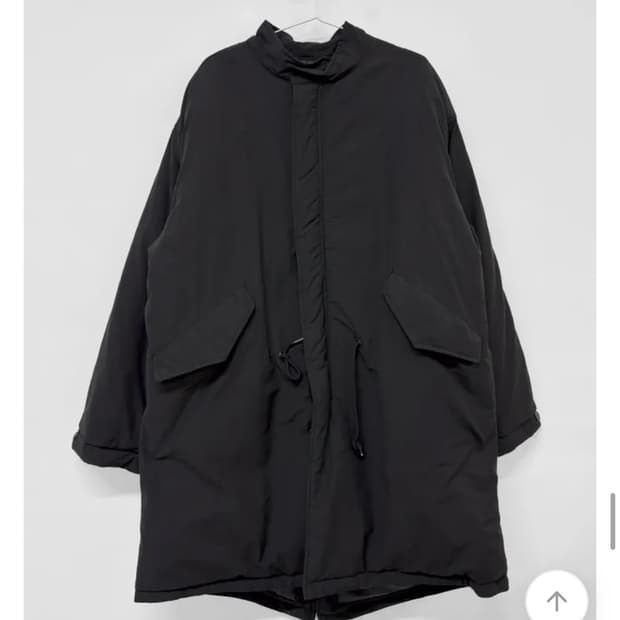Screen dimensions: 620x620
Task: Tap the scroll-to-top arrow button
Action: tap(557, 600)
